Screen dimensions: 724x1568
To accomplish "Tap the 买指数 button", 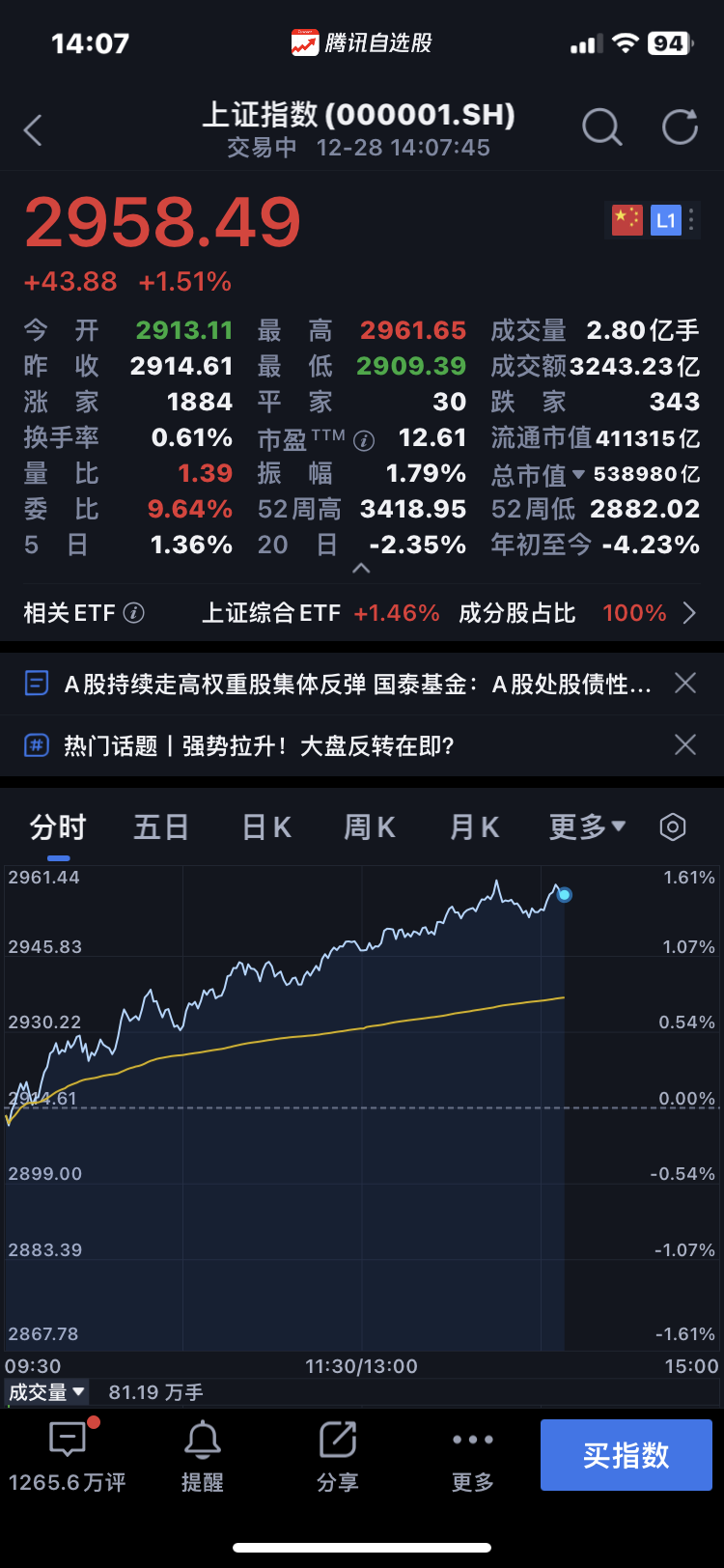I will [x=627, y=1455].
